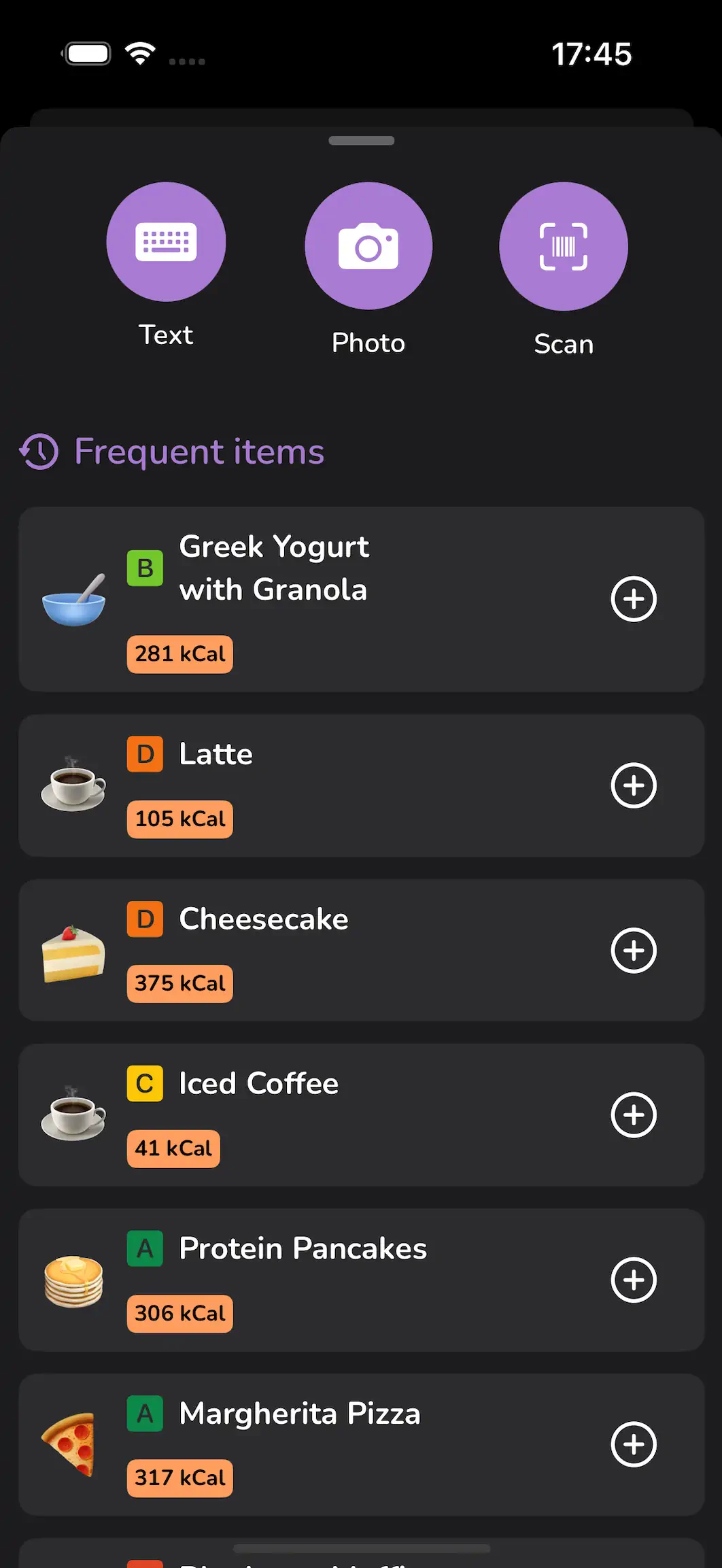722x1568 pixels.
Task: Open the Margherita Pizza item card
Action: coord(361,1444)
